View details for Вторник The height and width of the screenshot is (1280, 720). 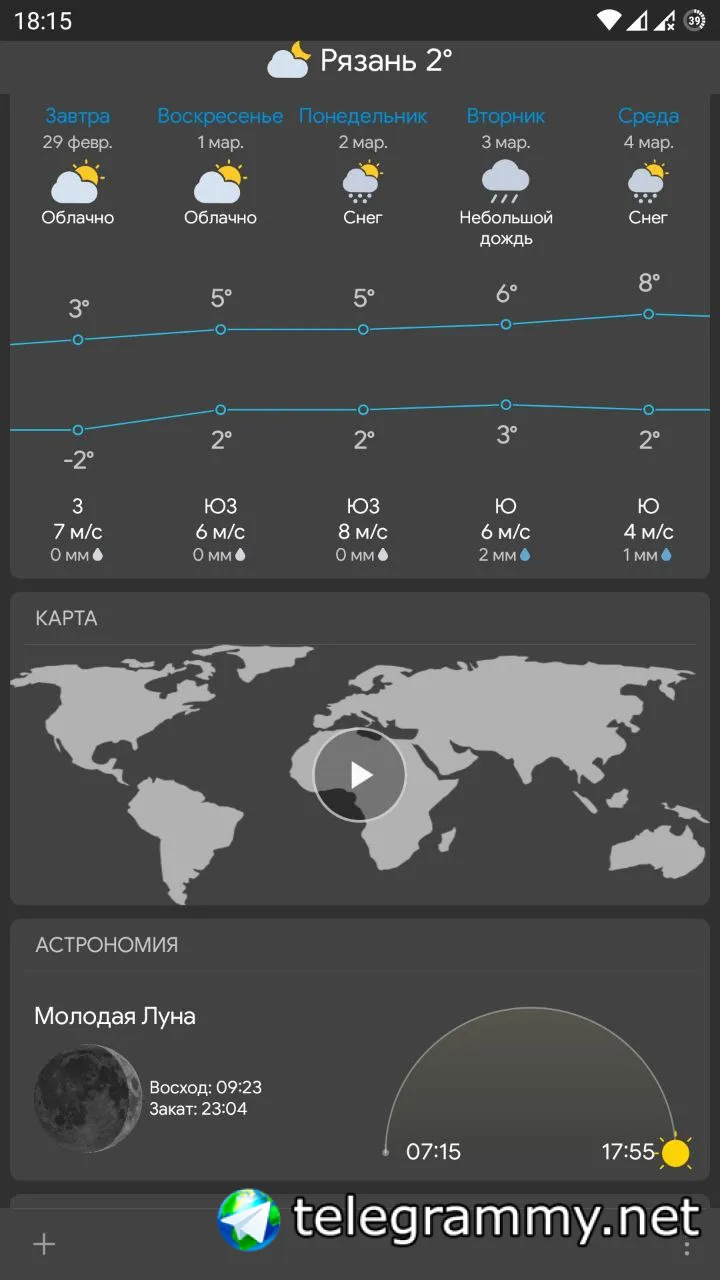[506, 116]
